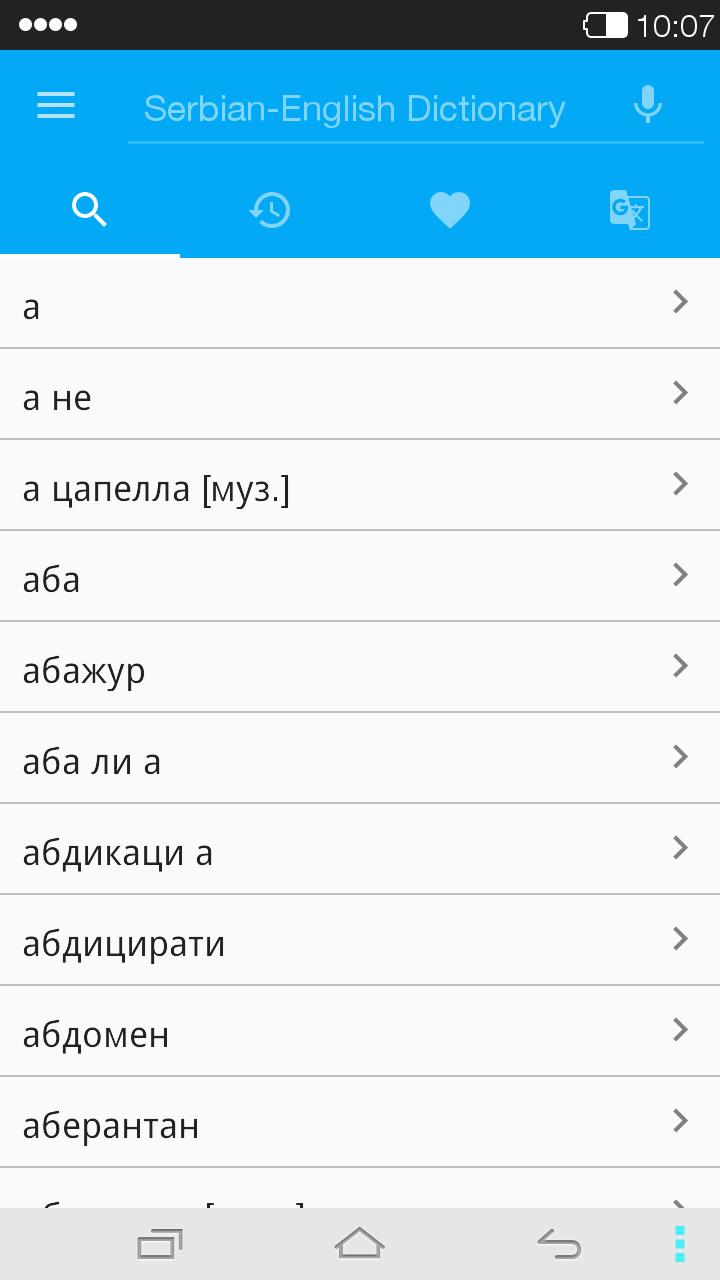This screenshot has width=720, height=1280.
Task: Expand the entry for "абажур"
Action: coord(360,667)
